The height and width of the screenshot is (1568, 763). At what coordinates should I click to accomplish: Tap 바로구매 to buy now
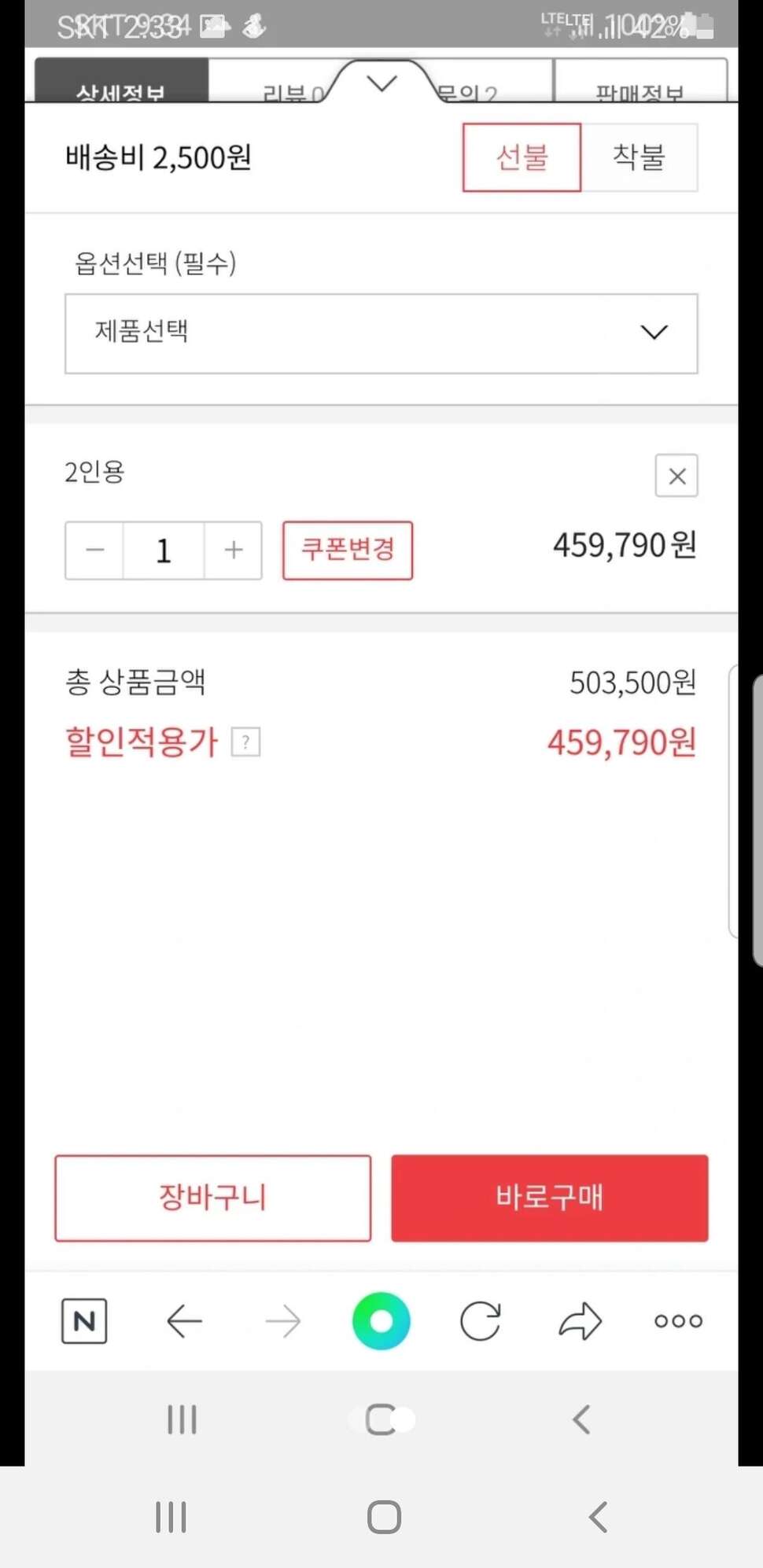pos(550,1198)
